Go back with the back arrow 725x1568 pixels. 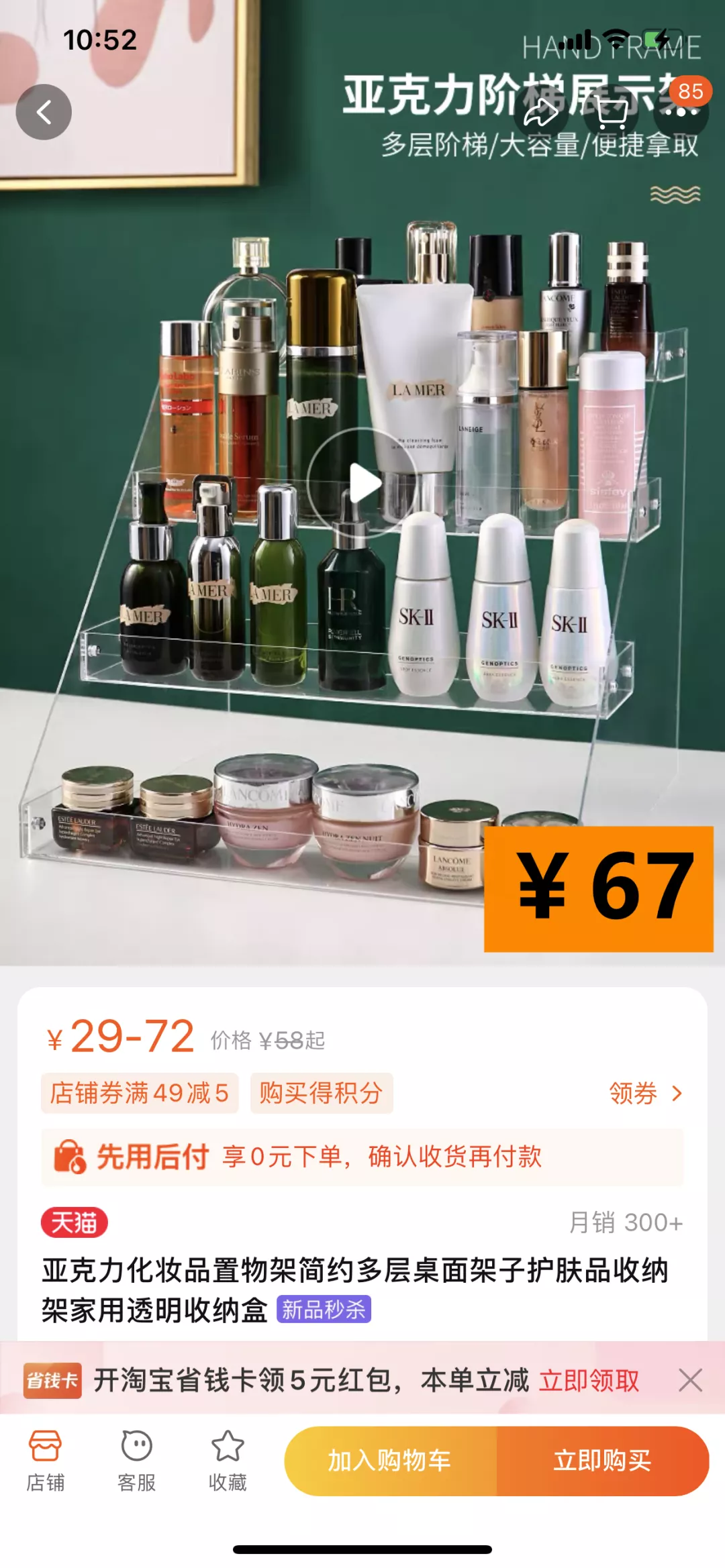(43, 113)
